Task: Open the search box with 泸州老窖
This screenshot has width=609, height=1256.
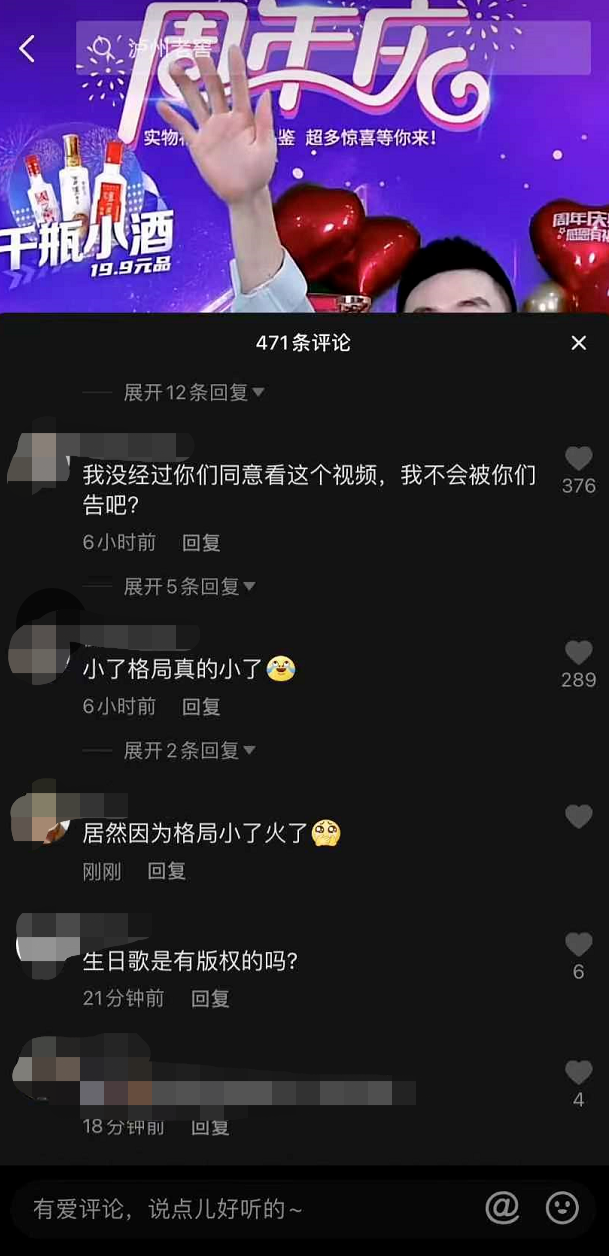Action: [330, 48]
